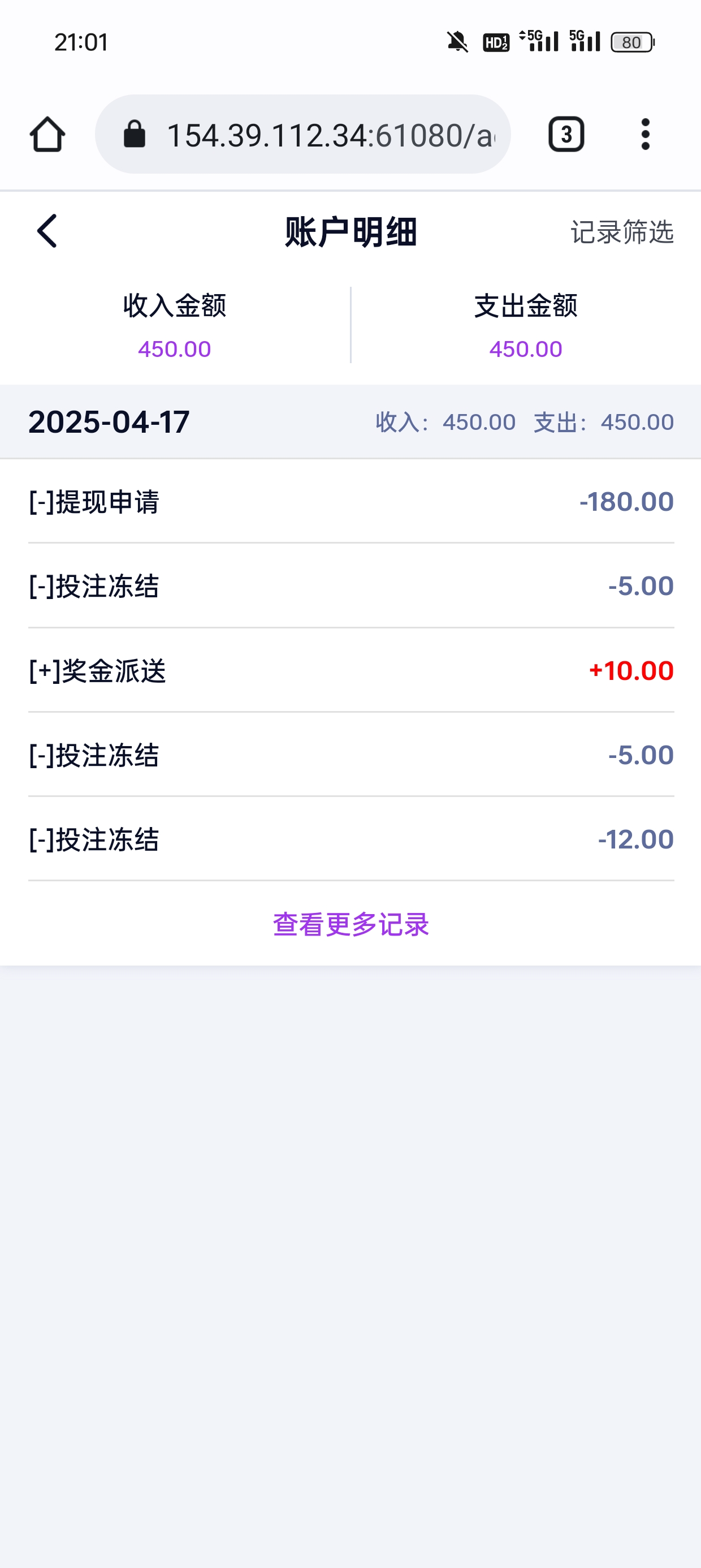Open the browser overflow menu
This screenshot has height=1568, width=701.
(645, 135)
